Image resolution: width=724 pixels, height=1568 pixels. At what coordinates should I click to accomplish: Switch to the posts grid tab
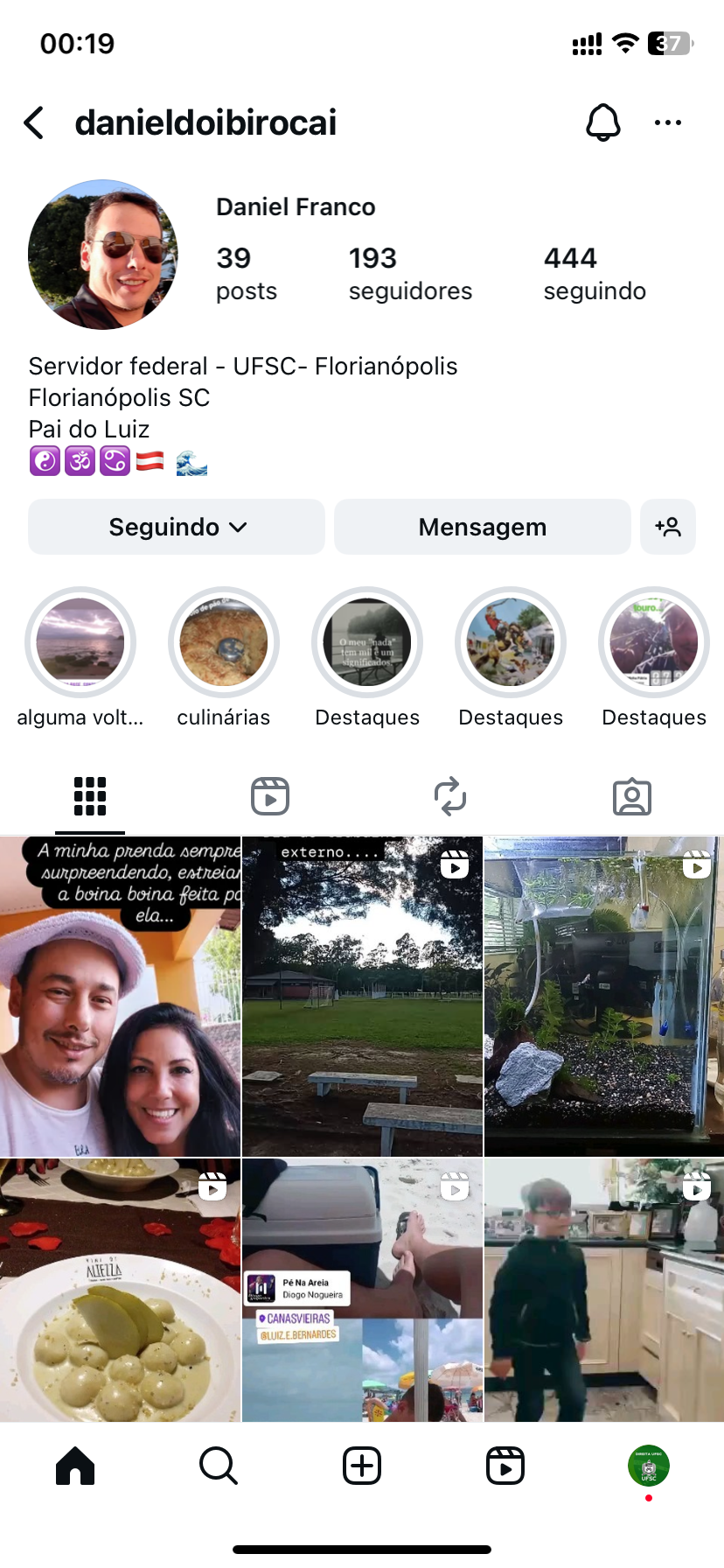tap(90, 796)
